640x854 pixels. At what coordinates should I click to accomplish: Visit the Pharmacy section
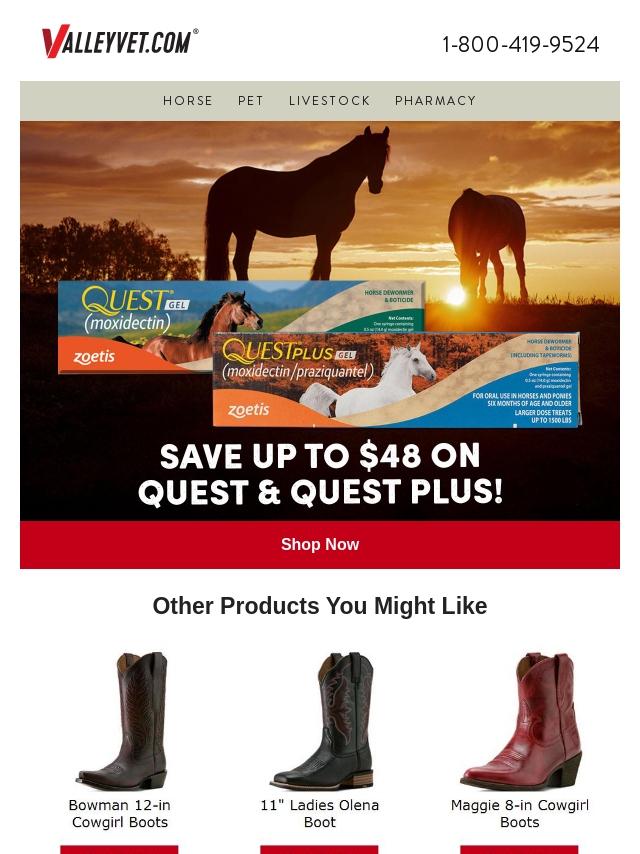pos(435,101)
